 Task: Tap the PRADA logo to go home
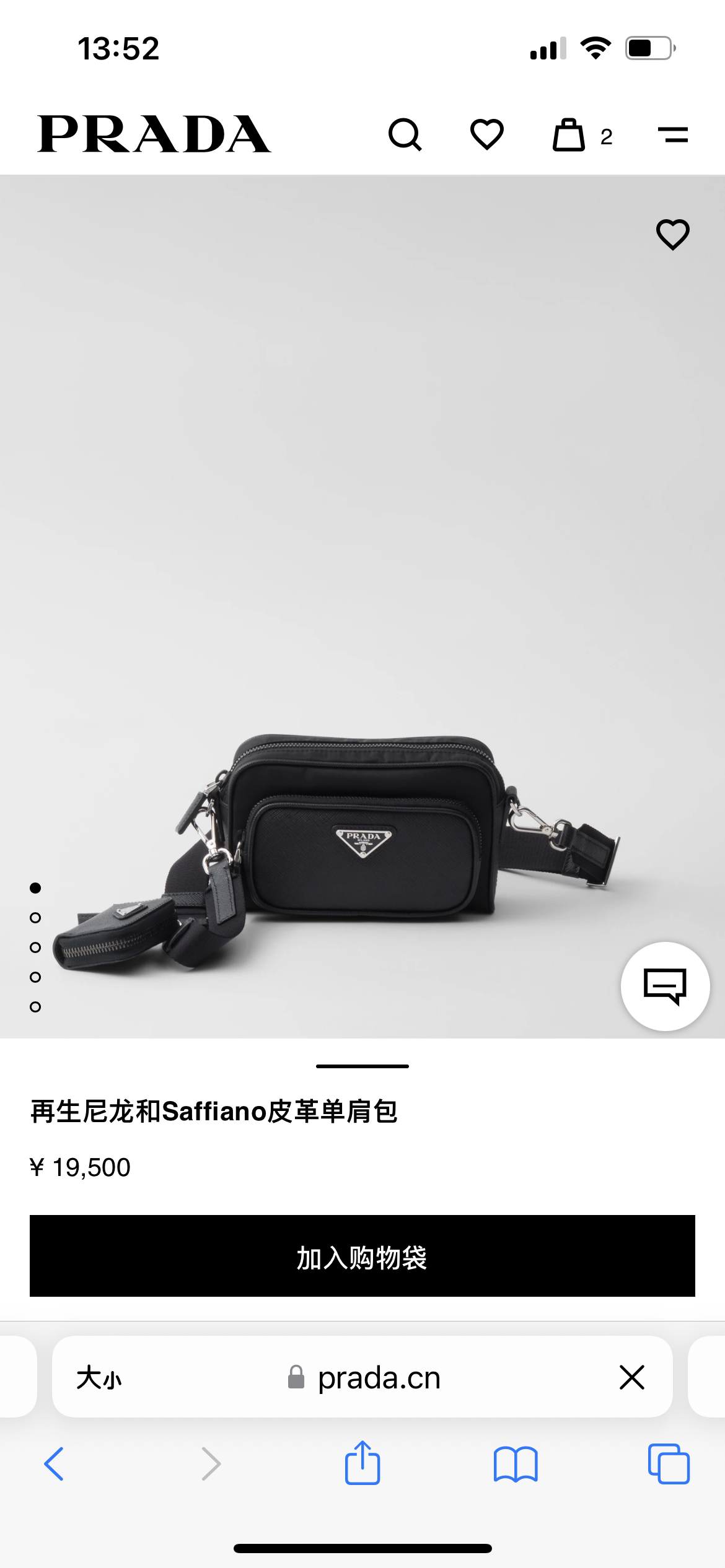[154, 134]
